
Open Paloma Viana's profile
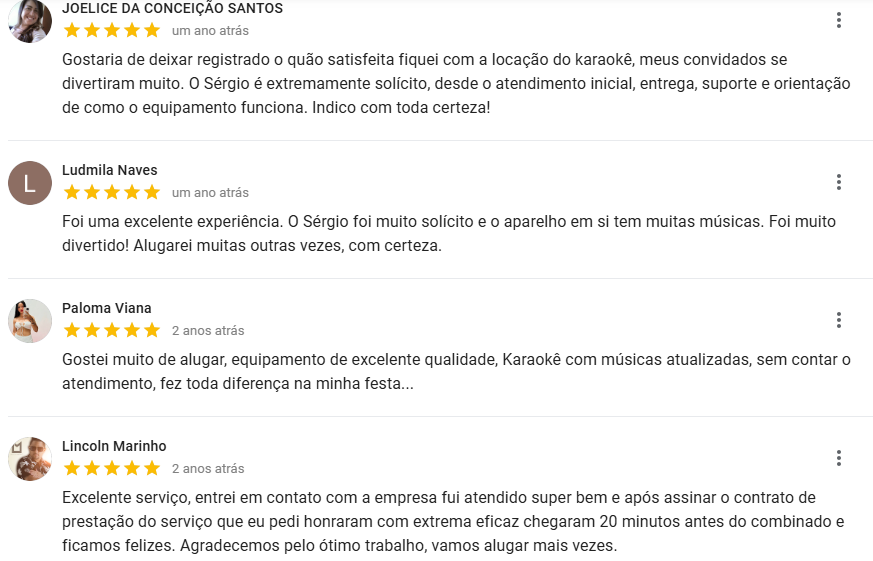(x=106, y=308)
